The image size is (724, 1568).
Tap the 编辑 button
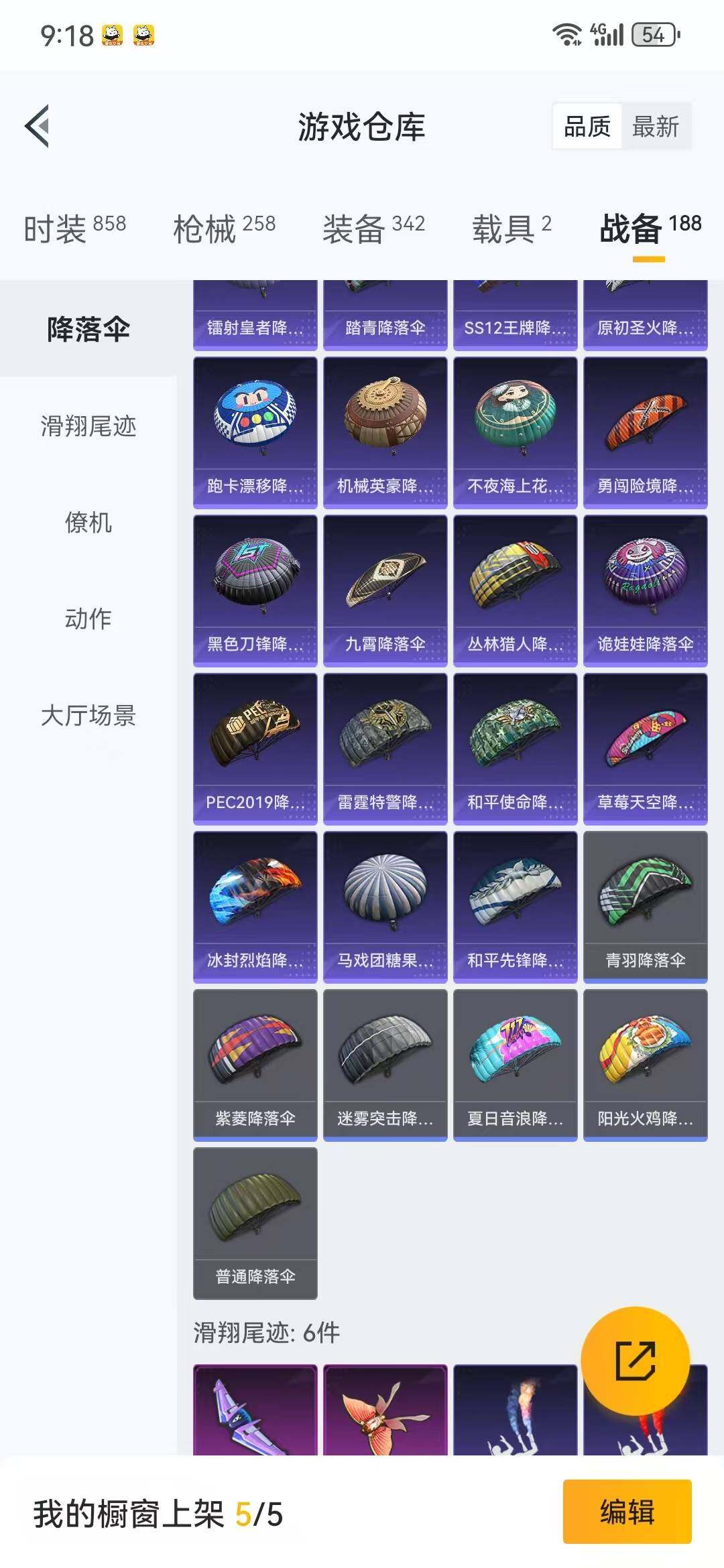pos(627,1512)
